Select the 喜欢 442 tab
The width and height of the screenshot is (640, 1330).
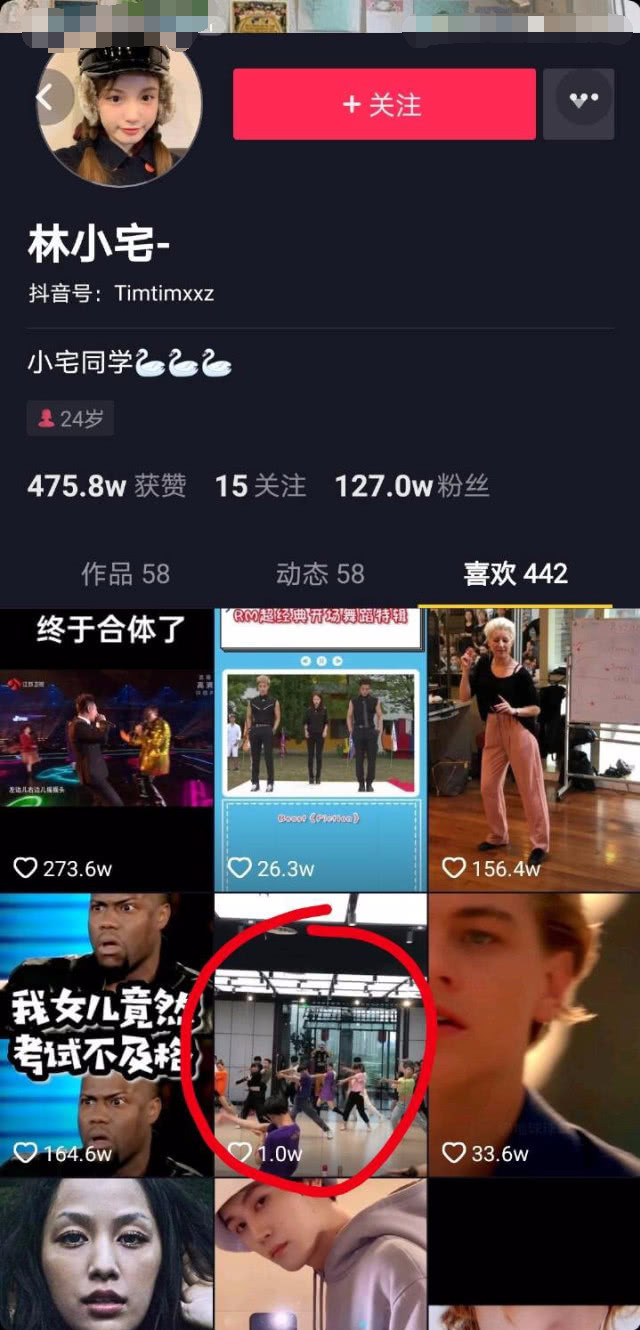point(515,574)
